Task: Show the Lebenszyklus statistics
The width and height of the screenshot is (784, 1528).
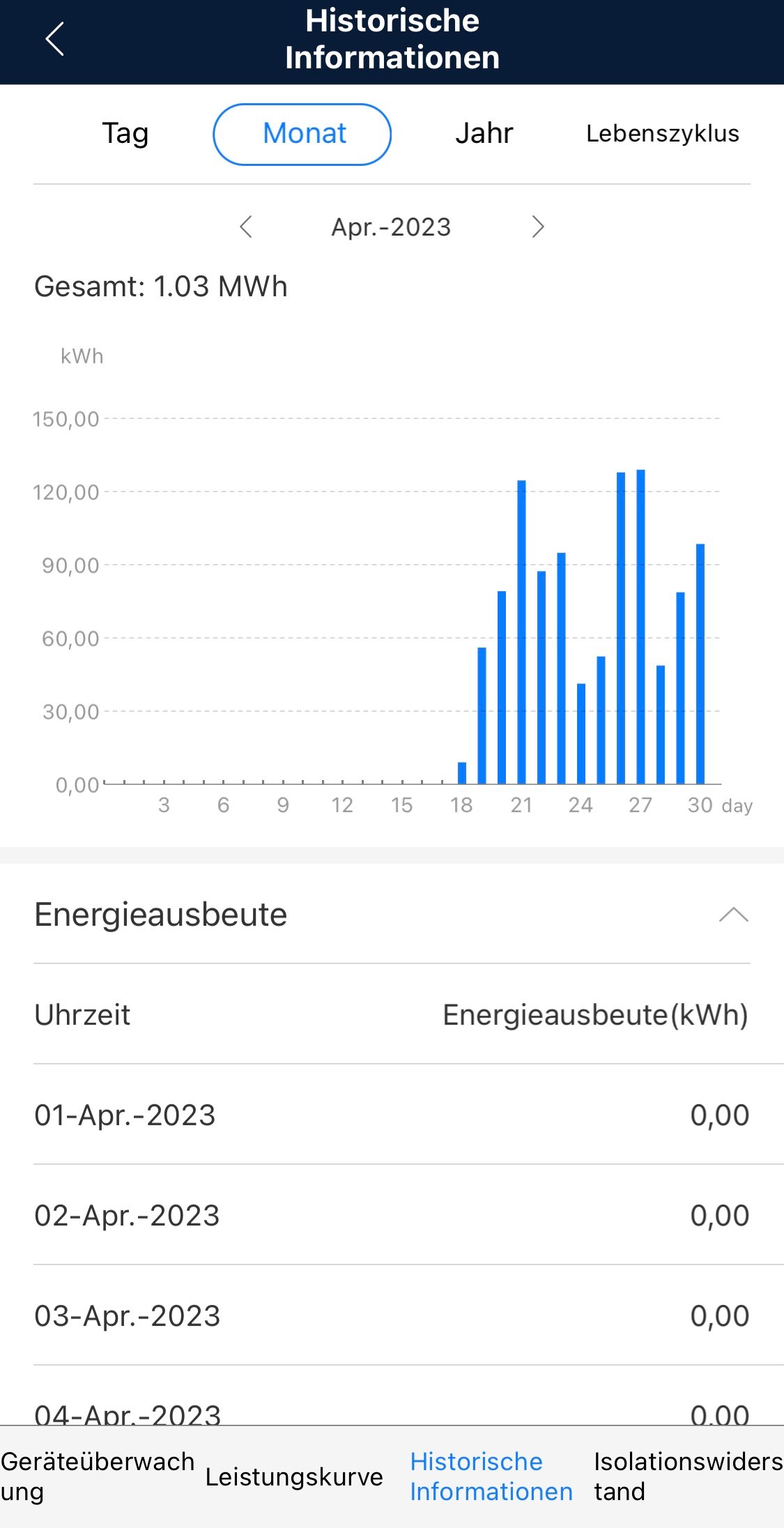Action: pos(662,134)
